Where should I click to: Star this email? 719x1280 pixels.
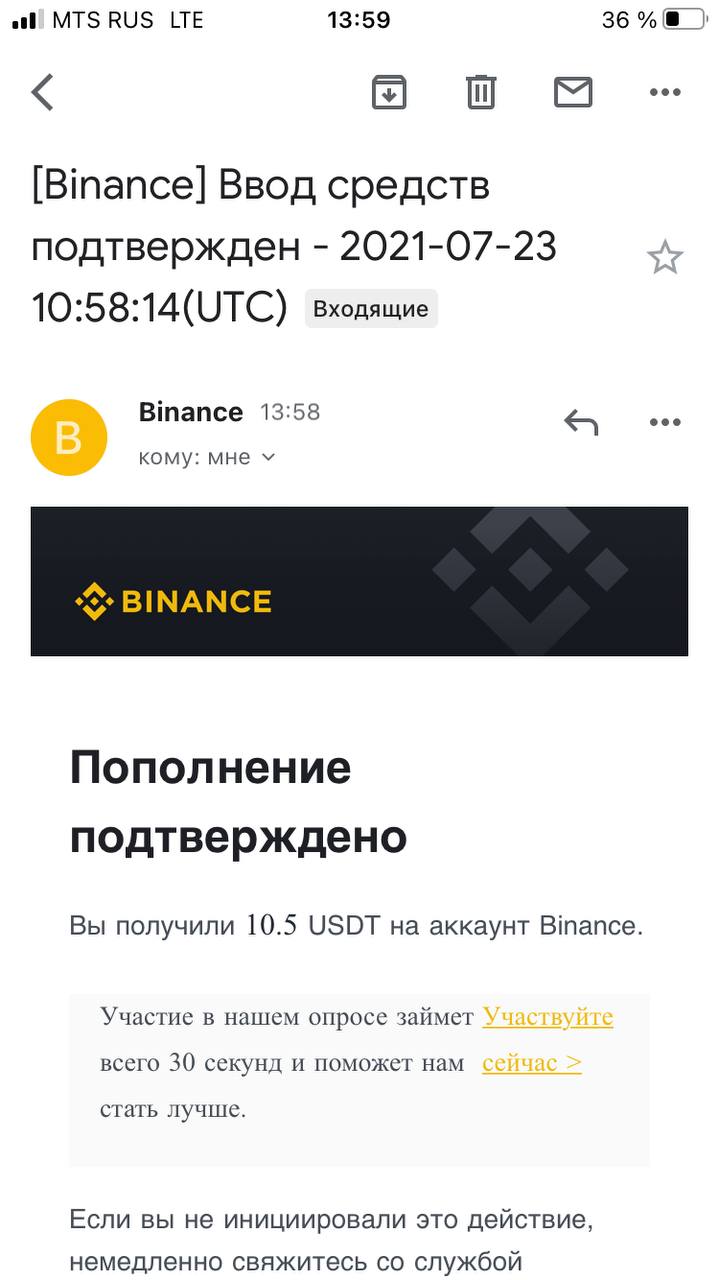pyautogui.click(x=665, y=258)
